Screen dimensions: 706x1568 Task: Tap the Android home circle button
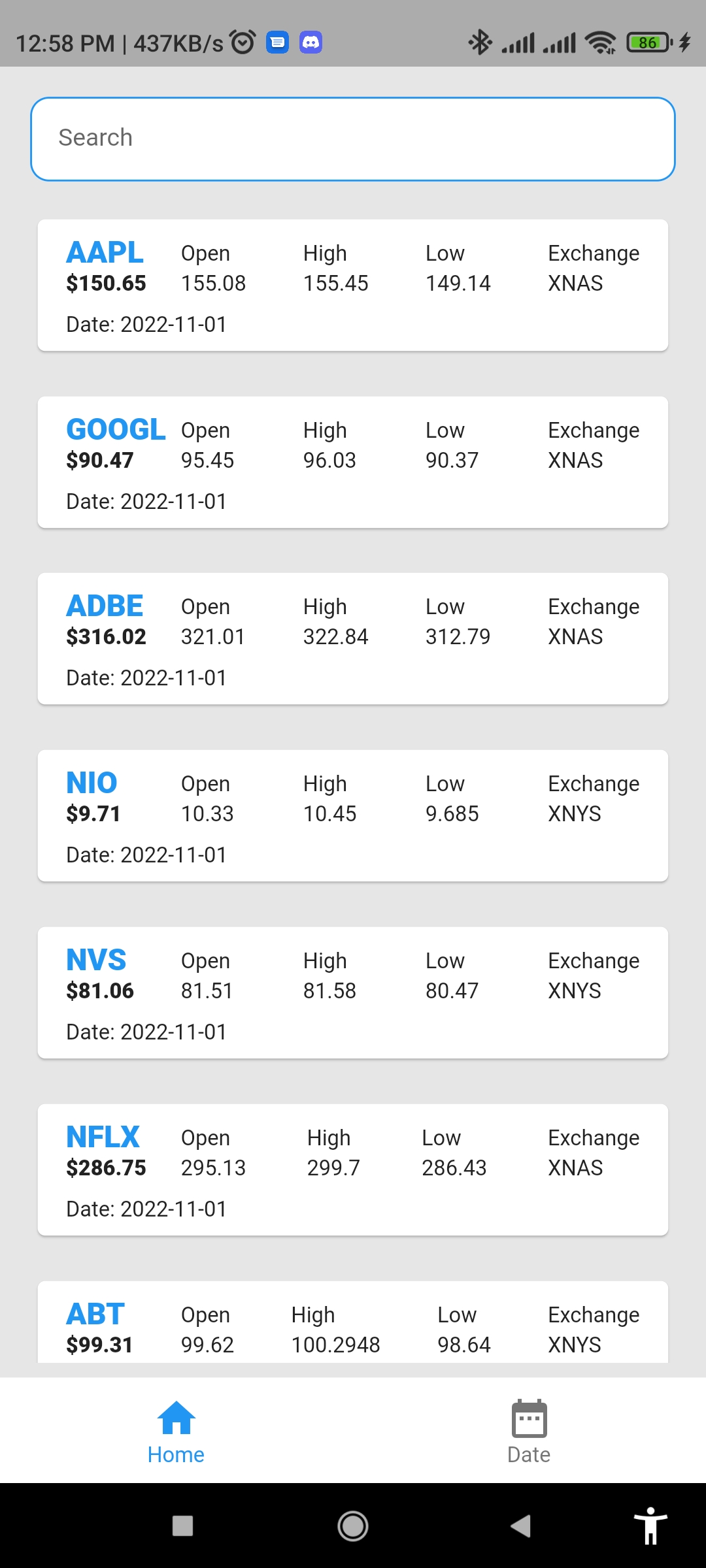[352, 1526]
